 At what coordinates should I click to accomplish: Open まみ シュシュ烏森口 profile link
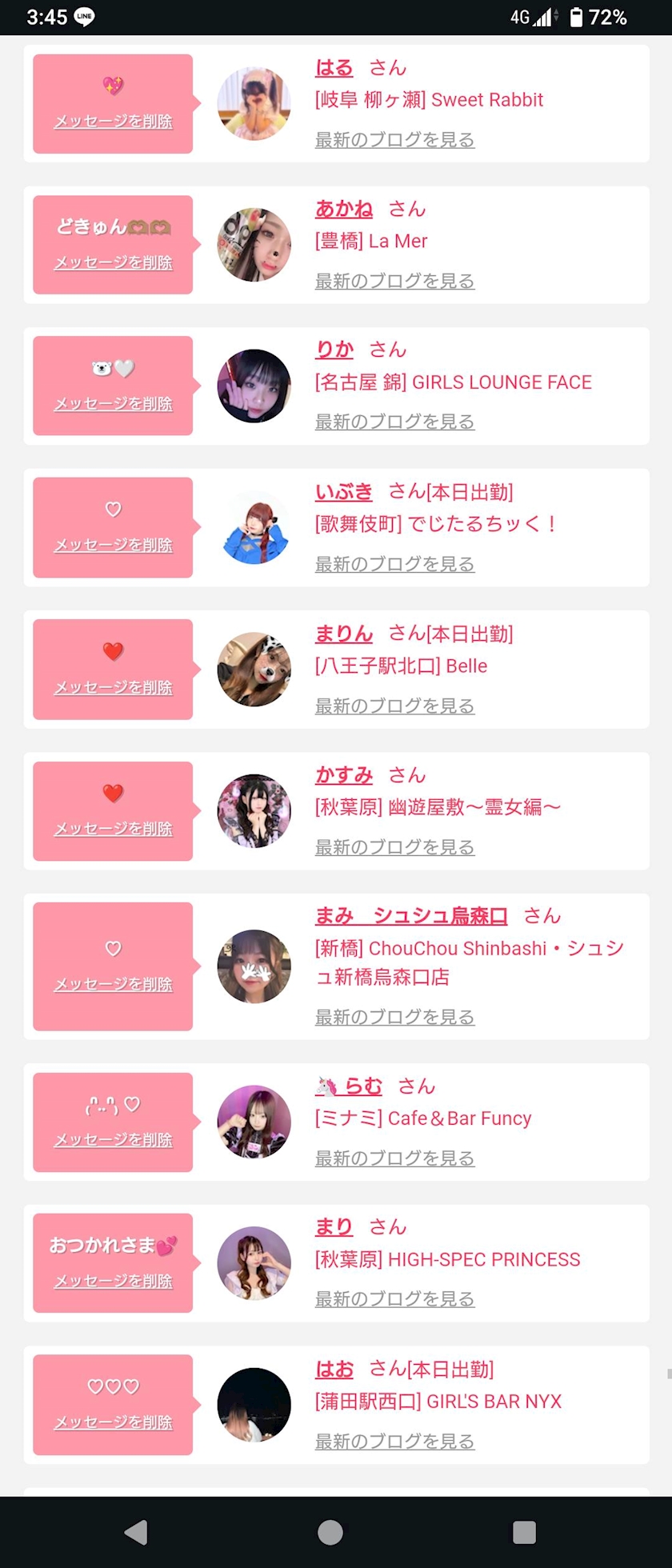pyautogui.click(x=411, y=916)
